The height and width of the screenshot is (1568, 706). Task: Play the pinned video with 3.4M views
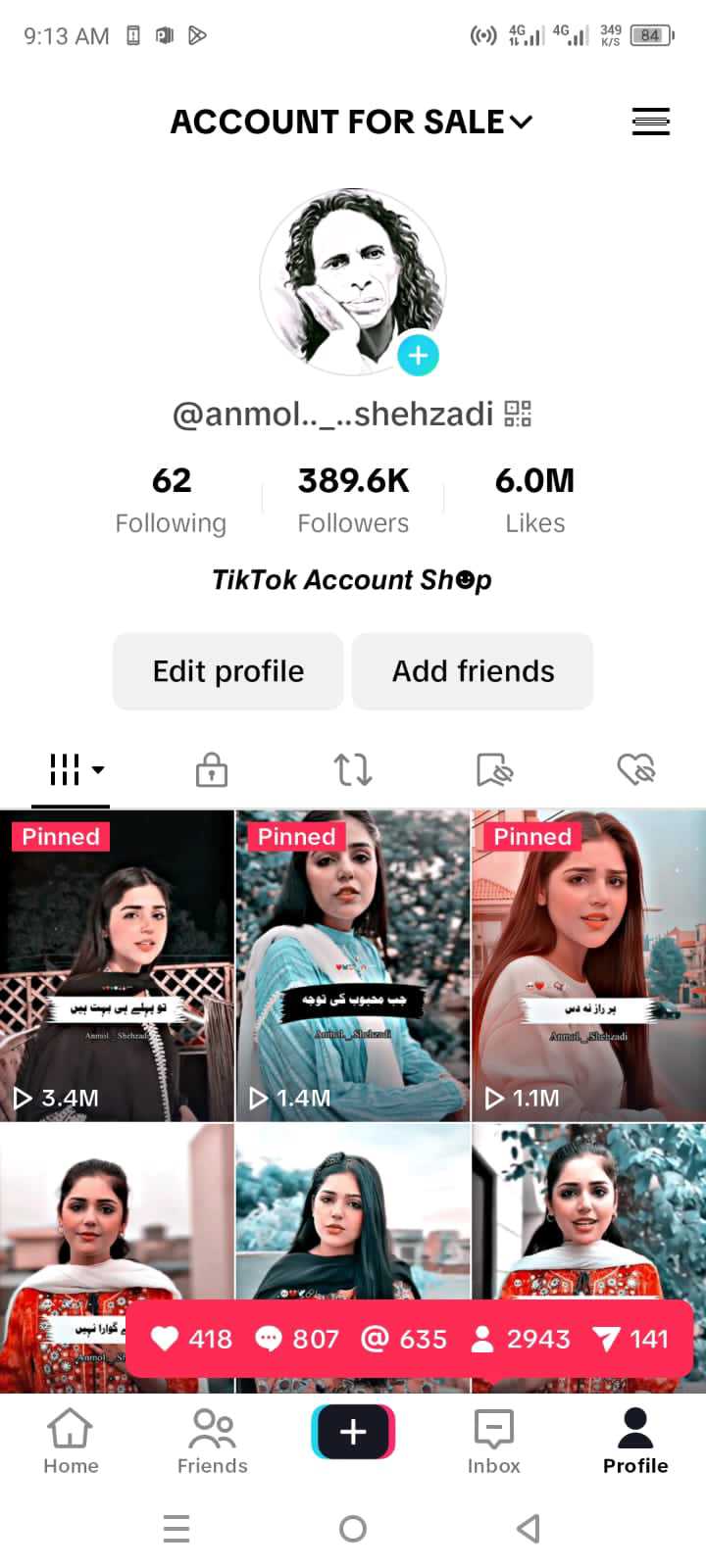point(117,965)
